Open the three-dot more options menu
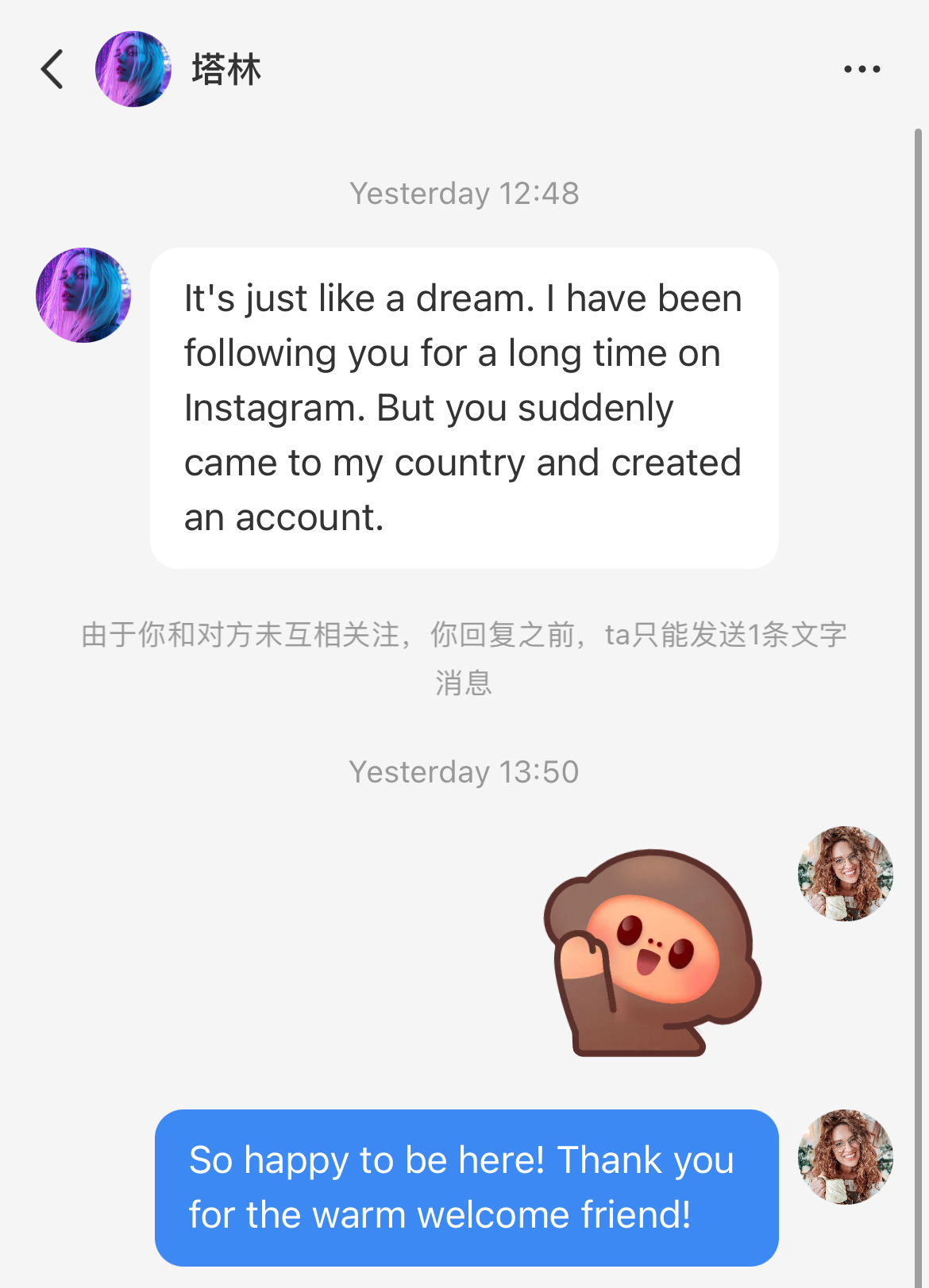Image resolution: width=929 pixels, height=1288 pixels. pyautogui.click(x=862, y=69)
